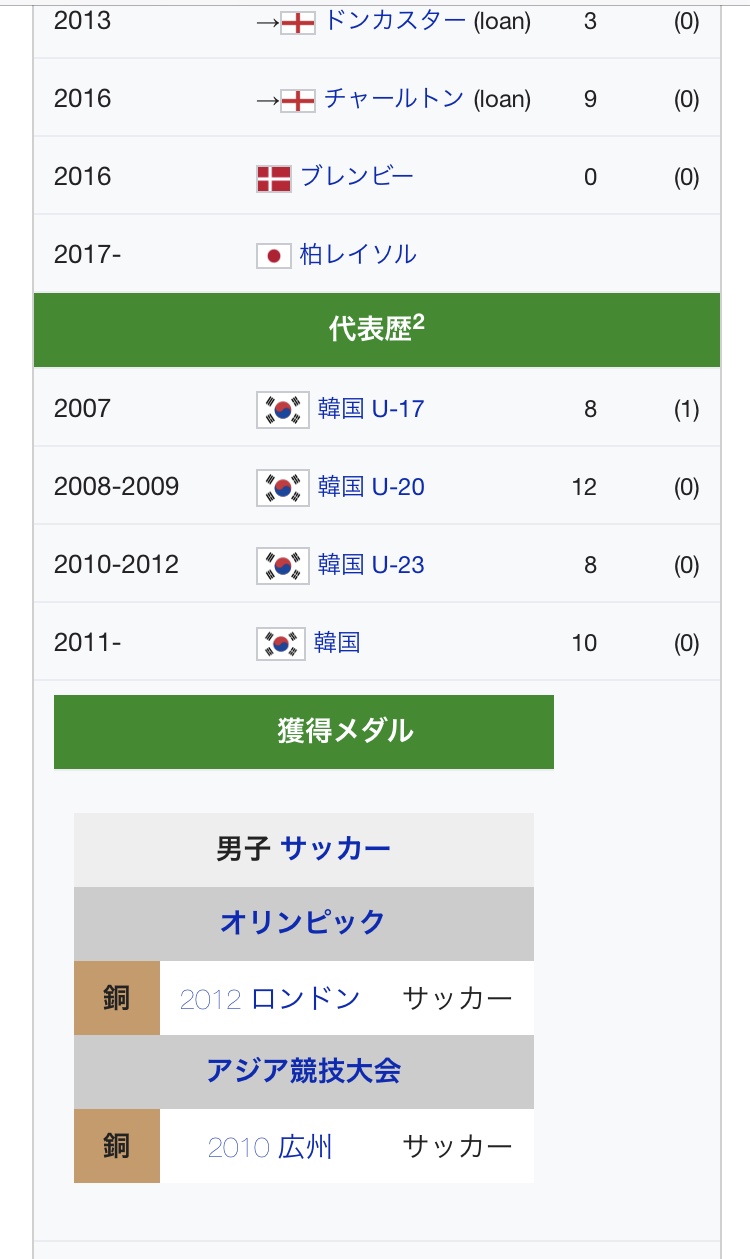Open the 2010 year link
The width and height of the screenshot is (750, 1259).
239,1146
